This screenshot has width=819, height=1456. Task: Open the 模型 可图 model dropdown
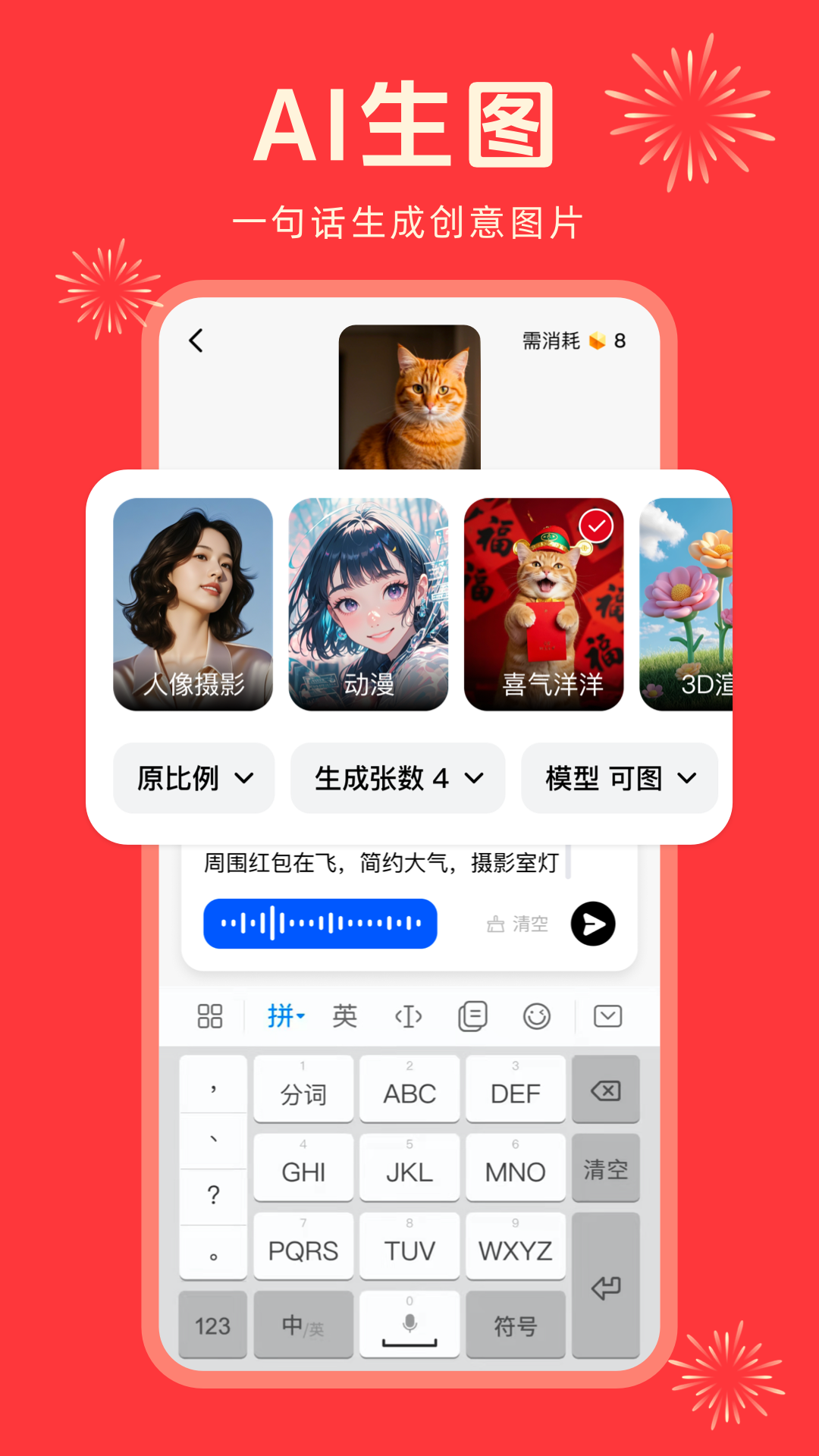(620, 778)
